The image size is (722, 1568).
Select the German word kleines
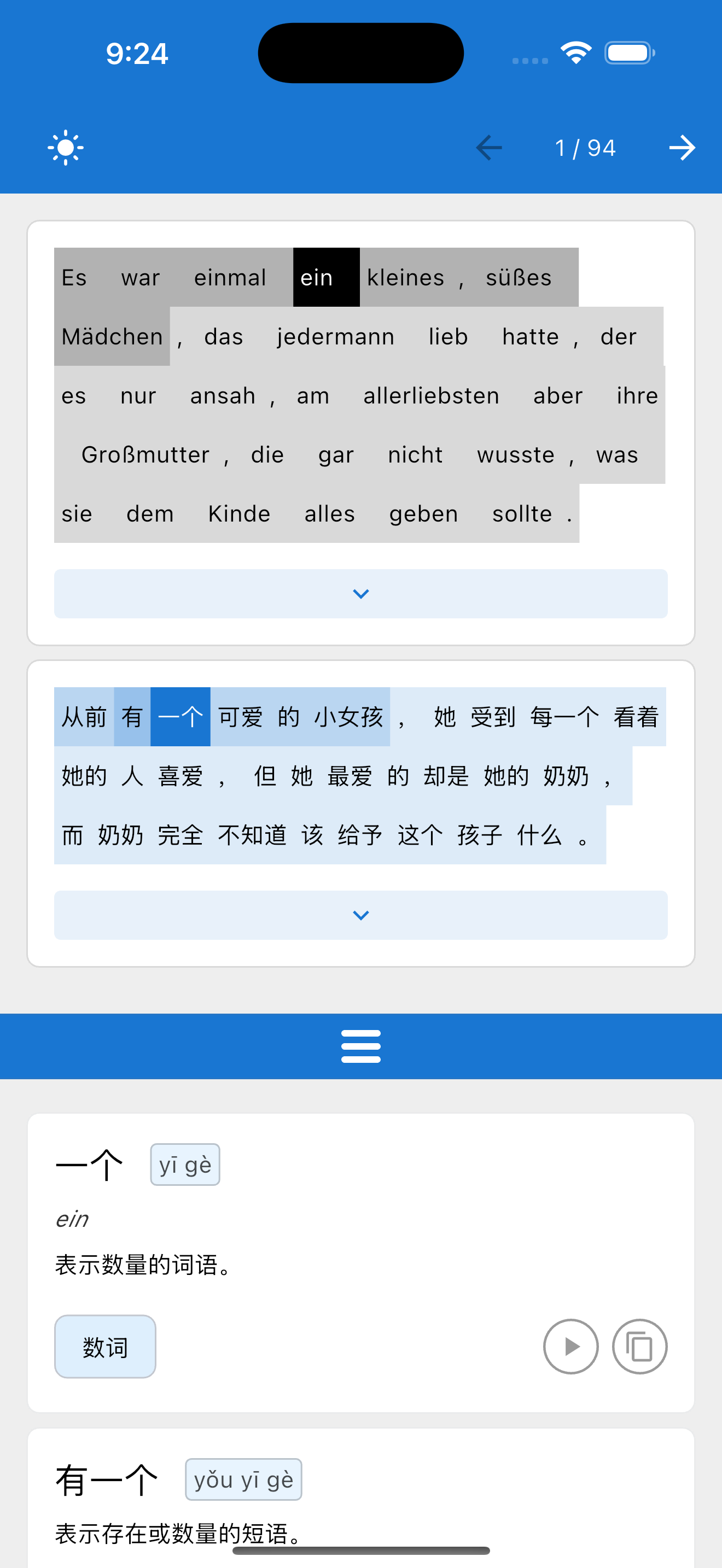tap(405, 278)
